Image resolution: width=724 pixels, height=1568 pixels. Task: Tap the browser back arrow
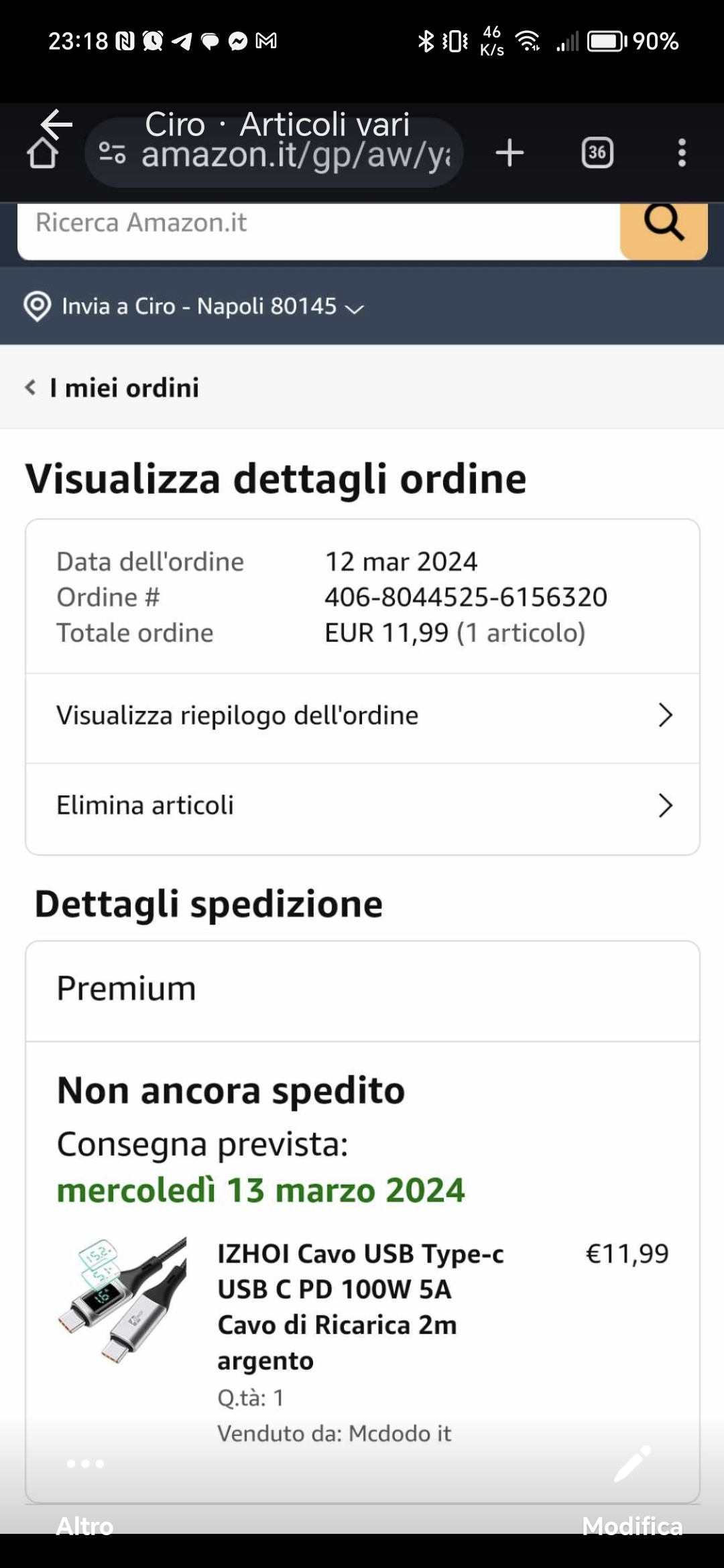(56, 124)
